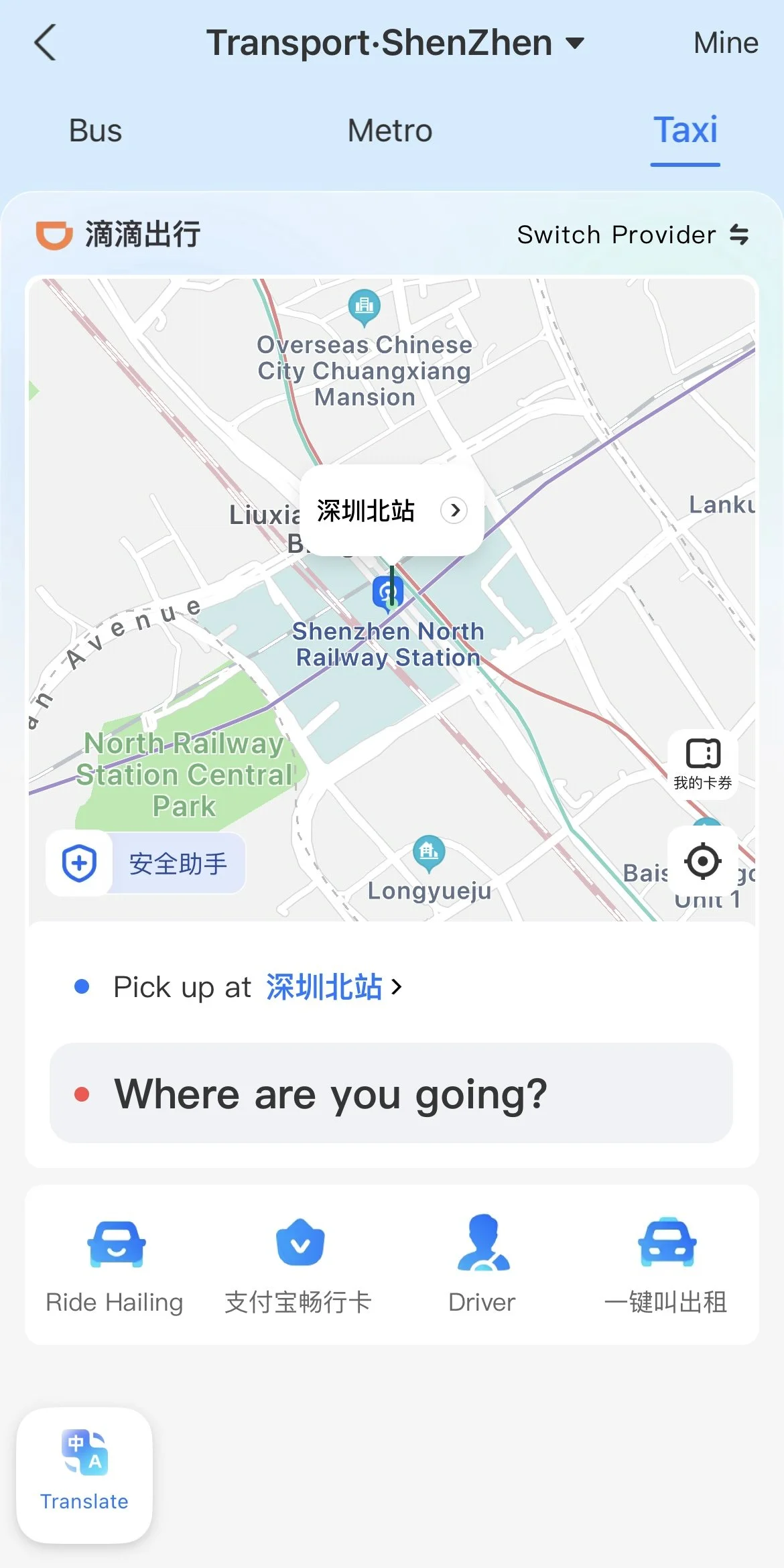
Task: Open Ride Hailing
Action: pos(115,1265)
